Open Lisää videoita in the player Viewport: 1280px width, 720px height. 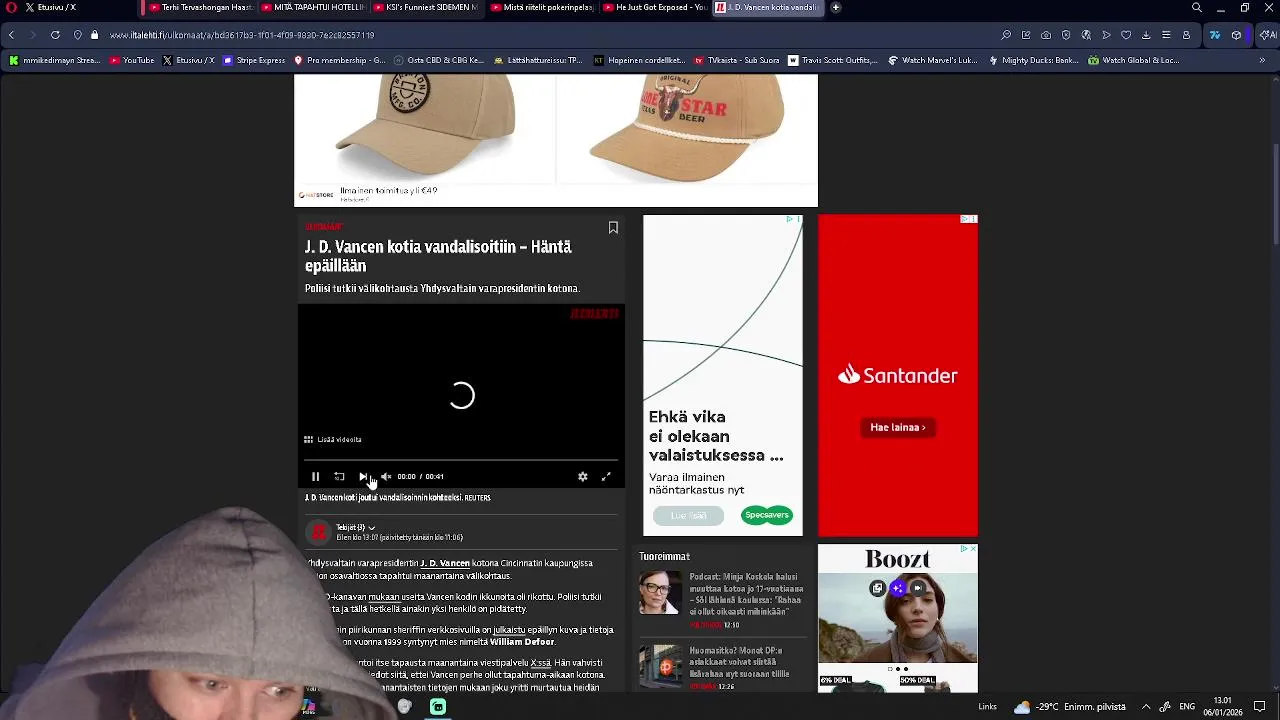[x=334, y=440]
